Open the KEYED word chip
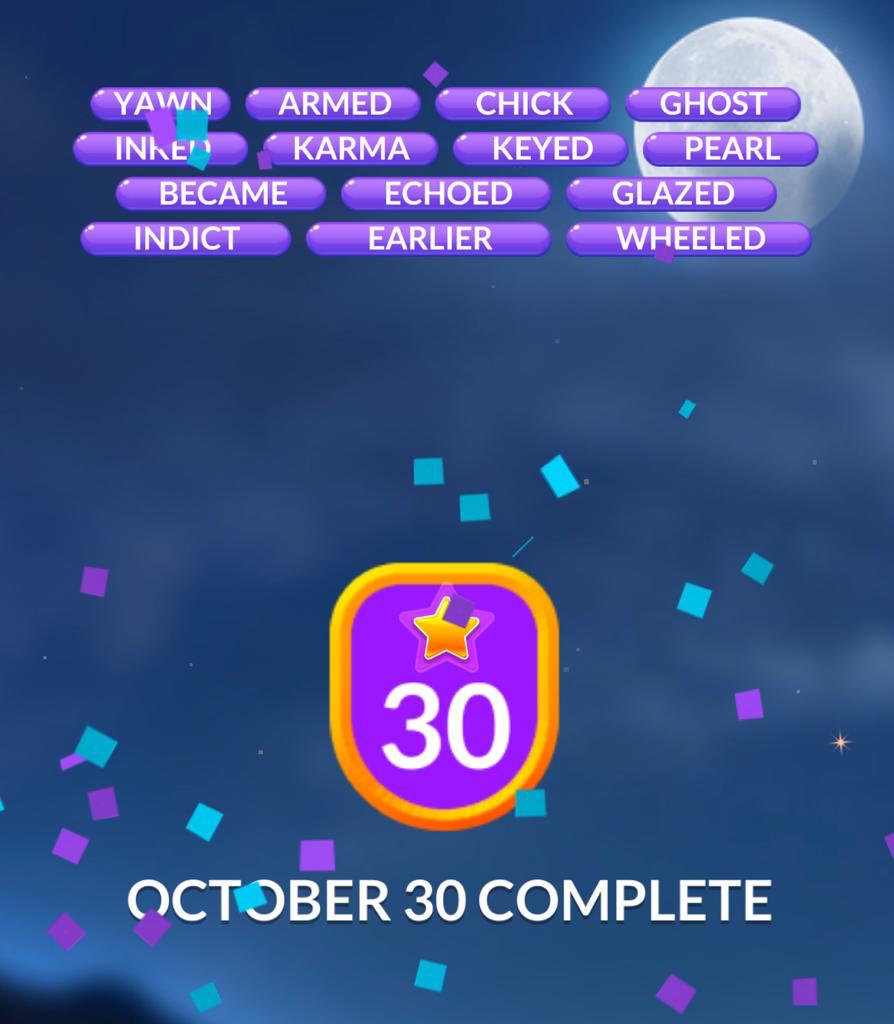894x1024 pixels. (x=541, y=149)
